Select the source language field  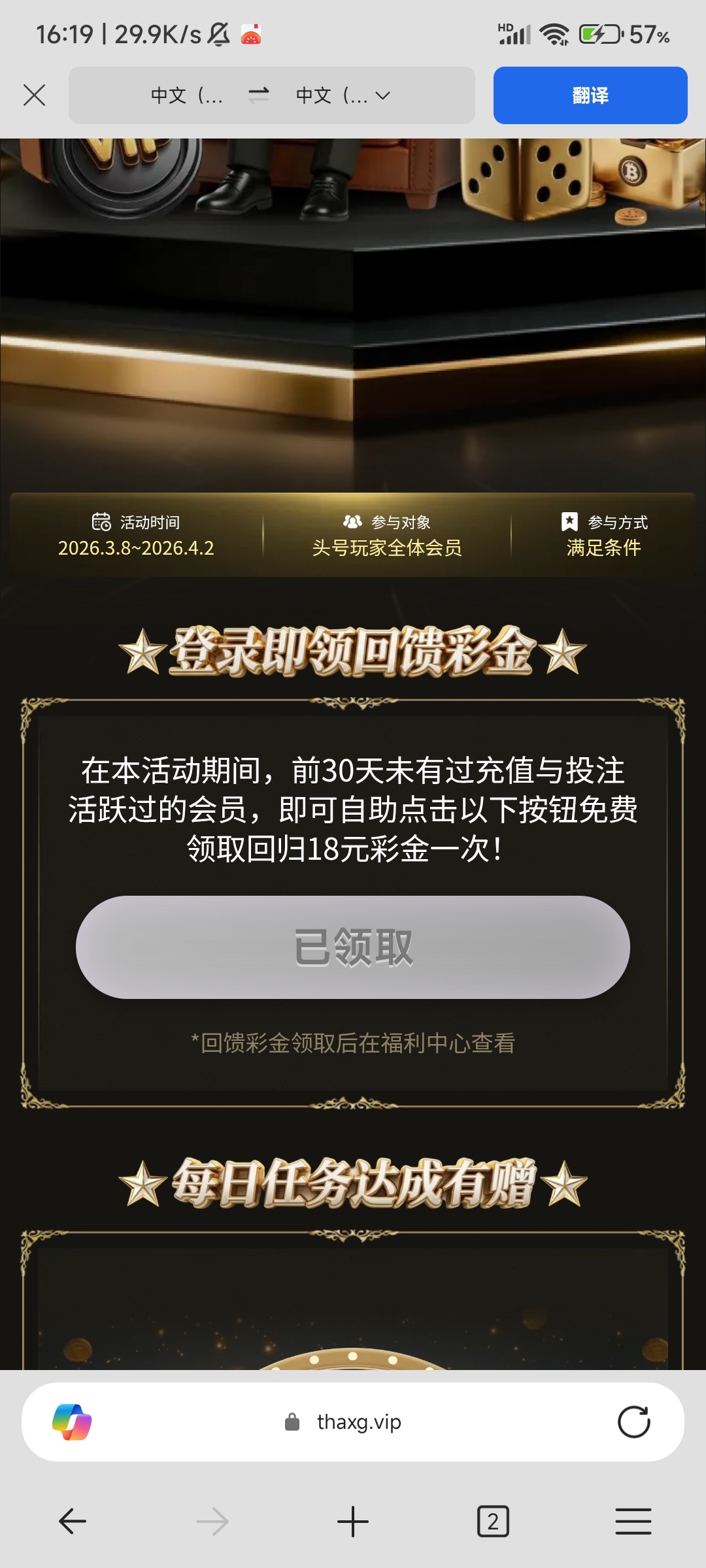point(187,95)
